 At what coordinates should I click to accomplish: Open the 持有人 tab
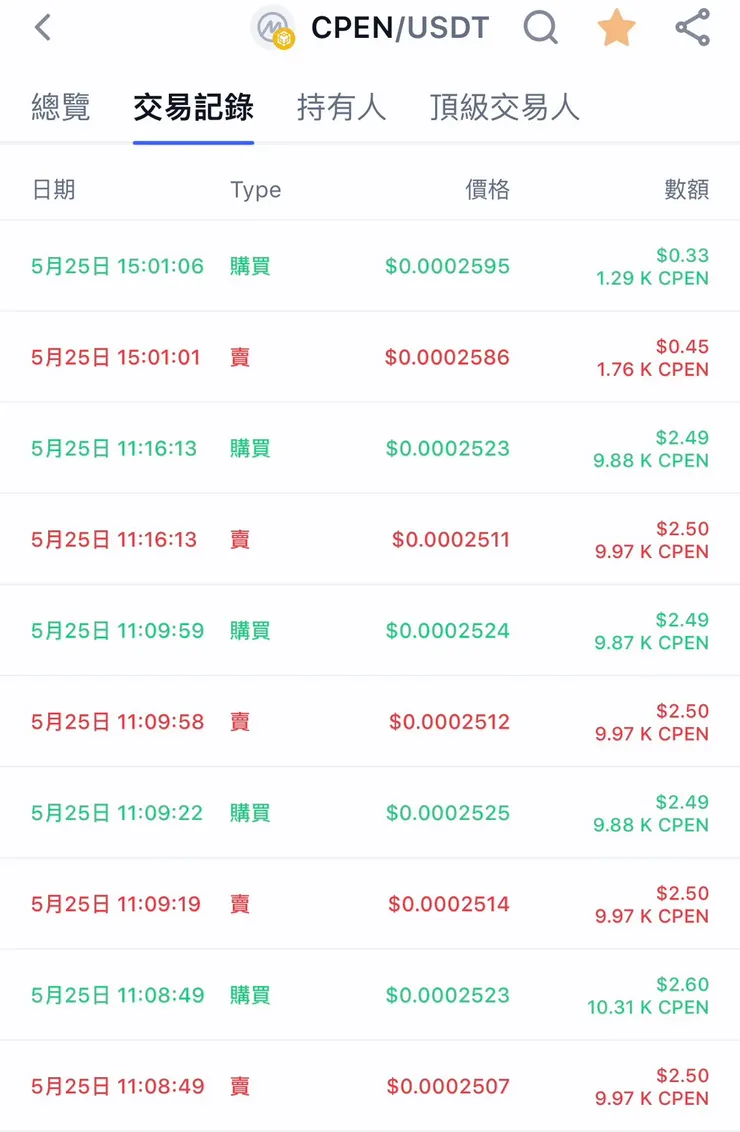pyautogui.click(x=341, y=107)
